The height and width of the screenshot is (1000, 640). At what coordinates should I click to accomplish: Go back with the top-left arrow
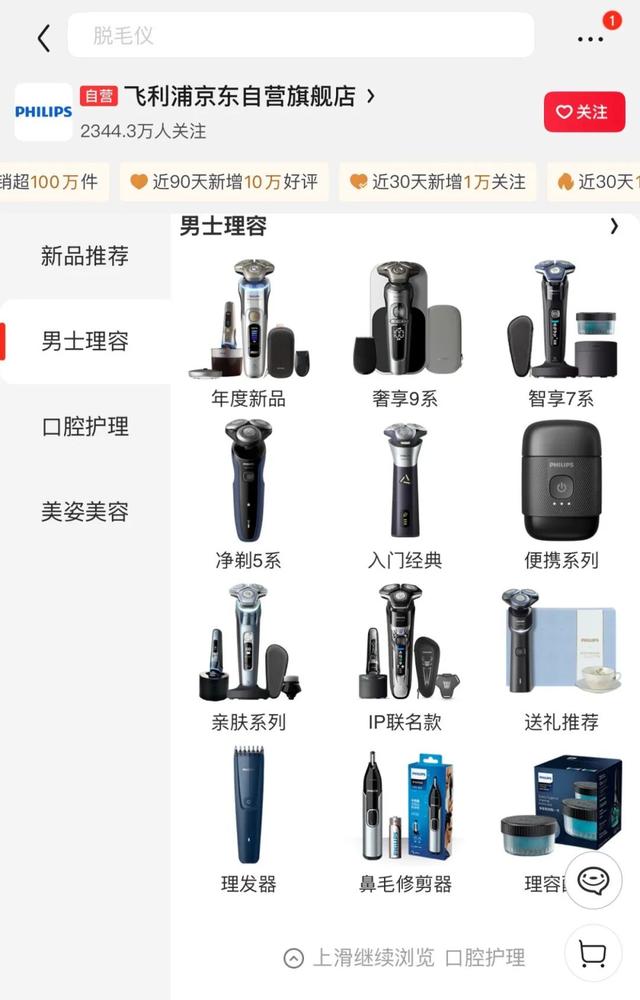43,38
